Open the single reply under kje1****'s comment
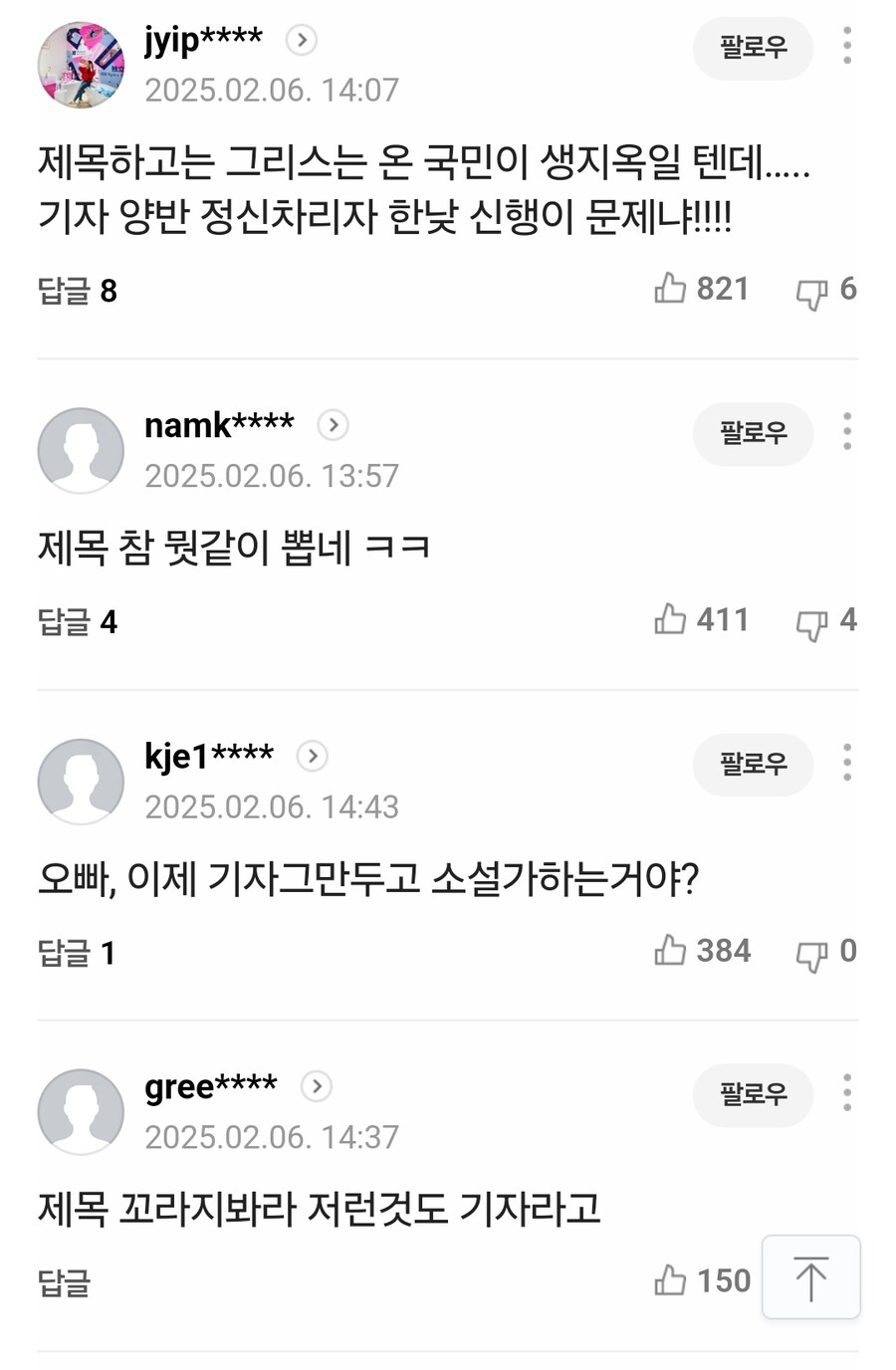 [77, 952]
